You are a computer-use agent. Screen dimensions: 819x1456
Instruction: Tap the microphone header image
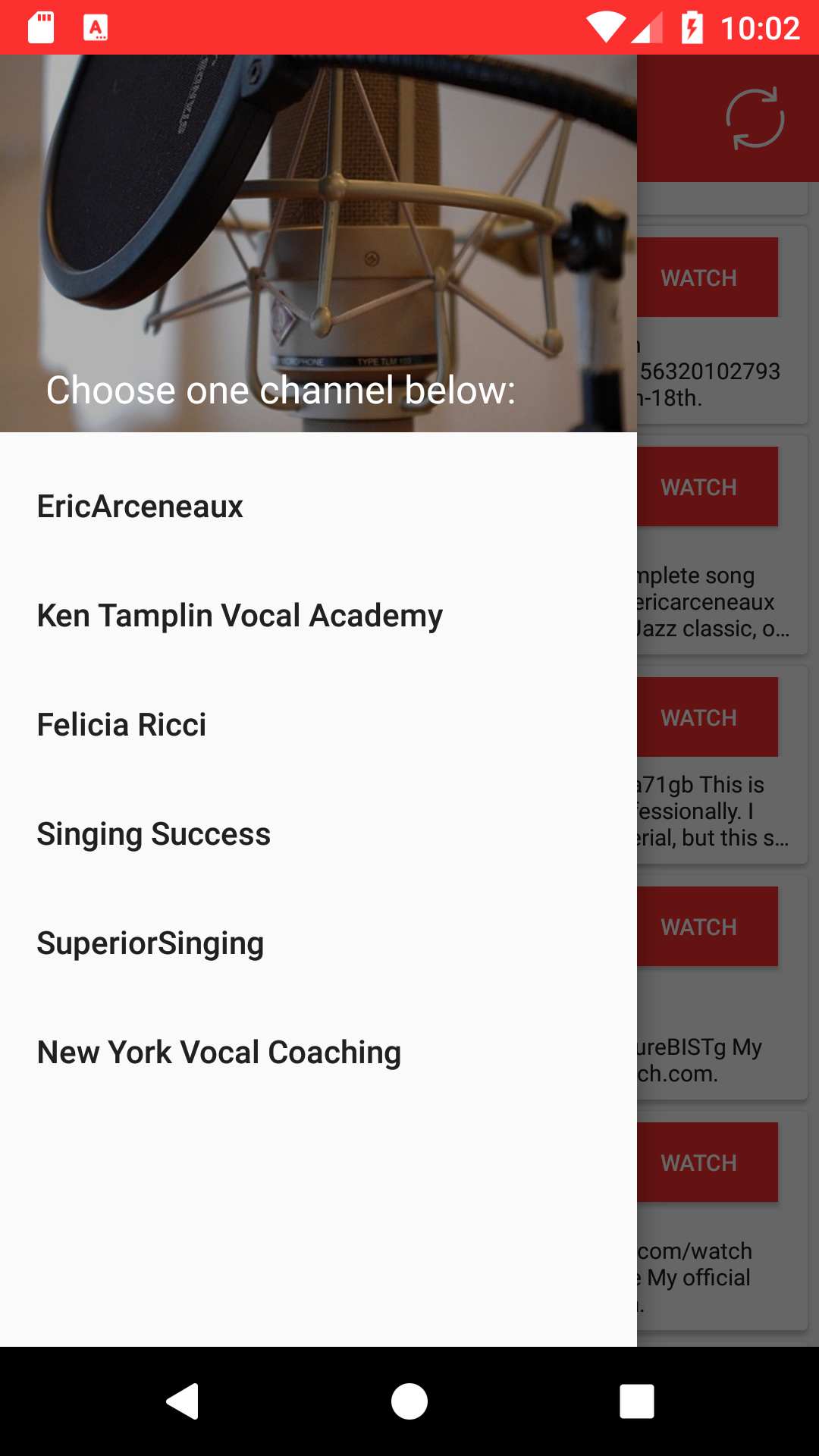(x=318, y=227)
